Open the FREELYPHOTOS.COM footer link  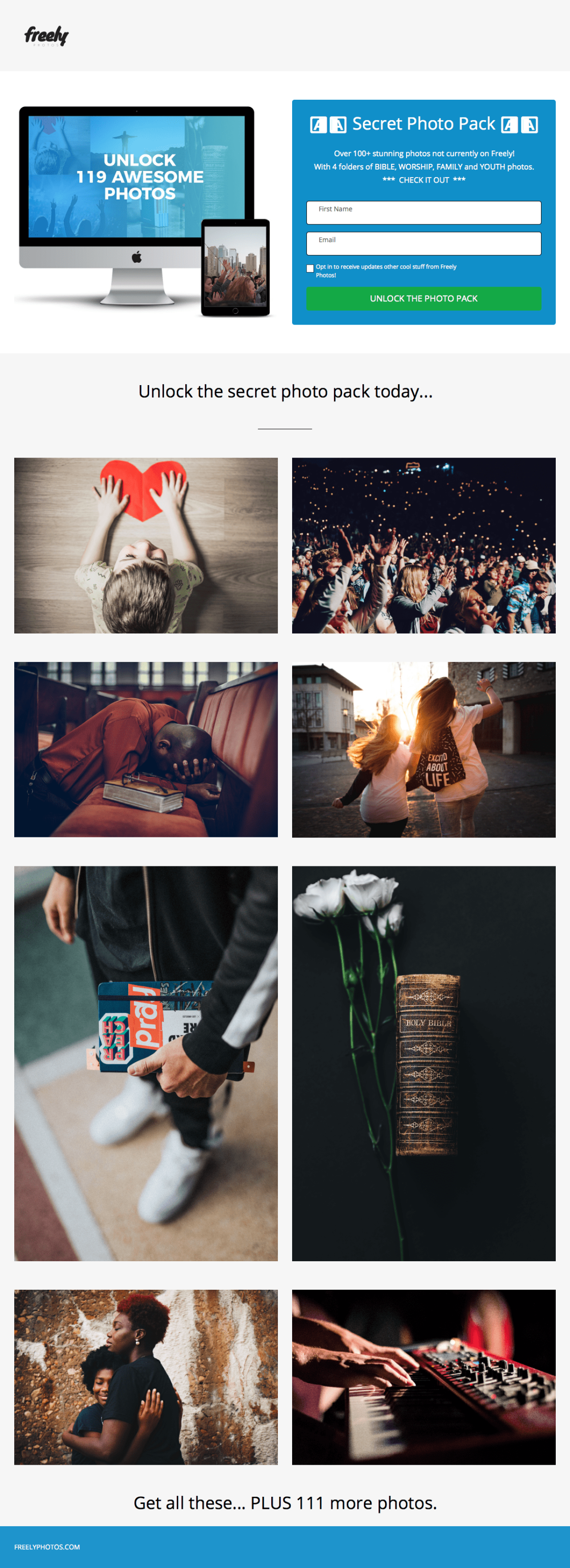click(x=47, y=1547)
